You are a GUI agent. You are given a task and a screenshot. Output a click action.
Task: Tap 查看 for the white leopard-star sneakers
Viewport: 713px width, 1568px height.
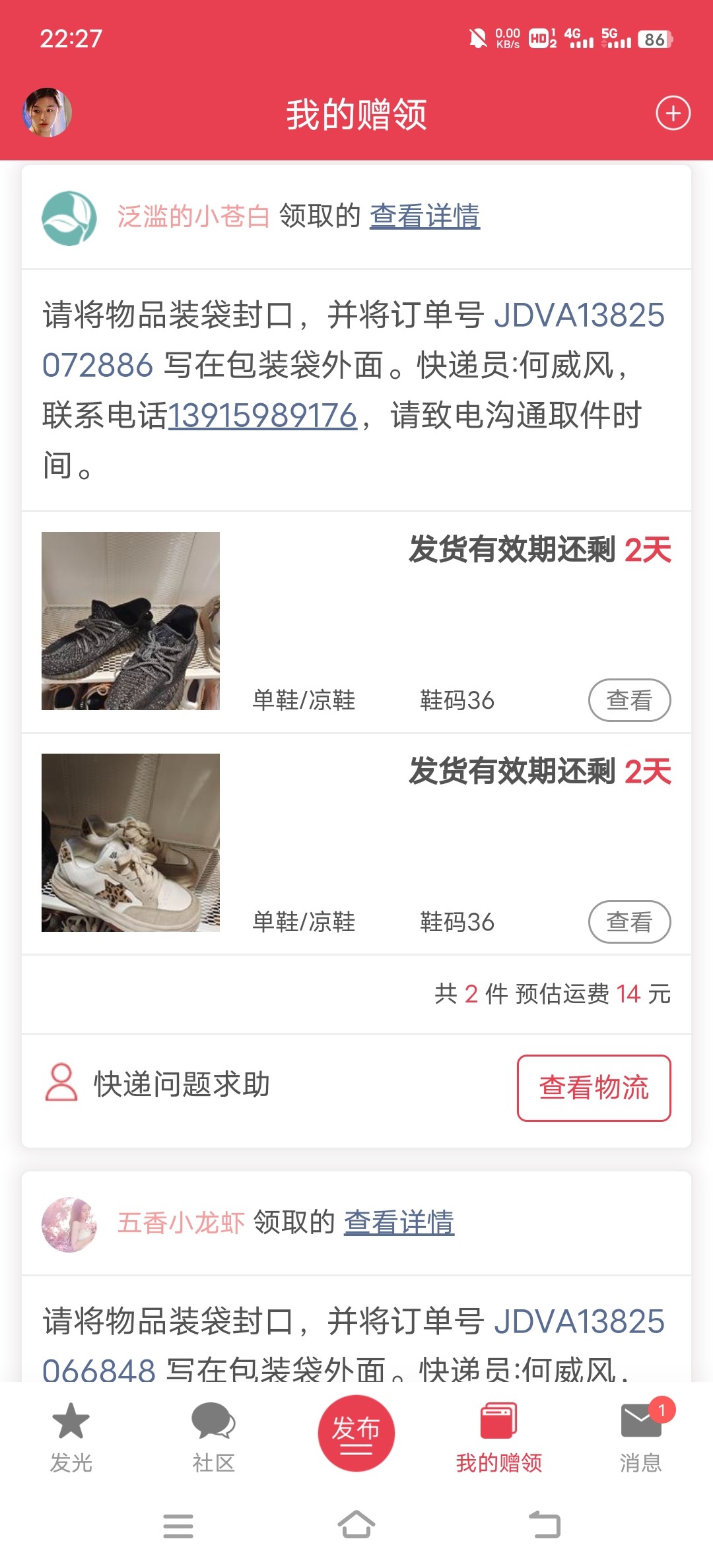point(628,922)
